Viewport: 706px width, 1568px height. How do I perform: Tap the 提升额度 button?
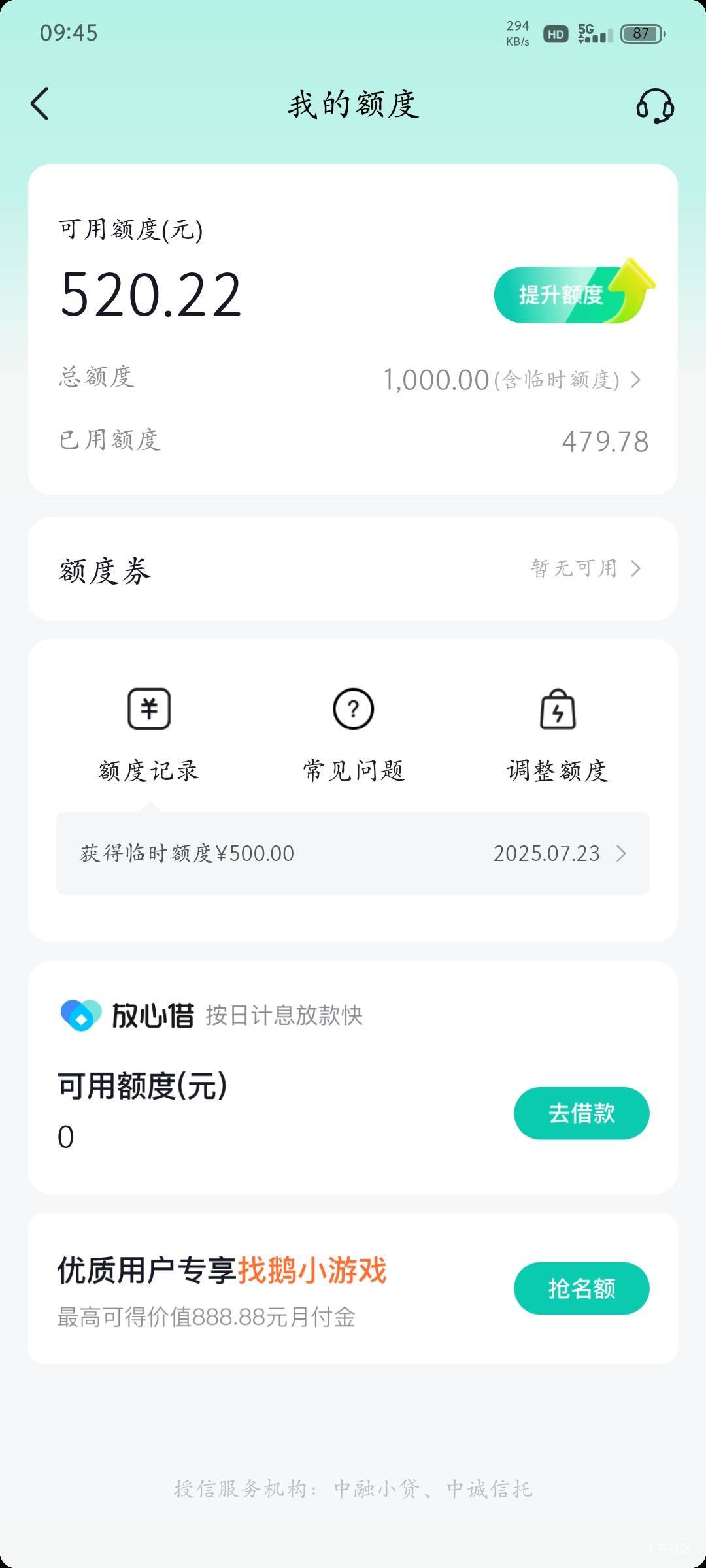pyautogui.click(x=574, y=292)
